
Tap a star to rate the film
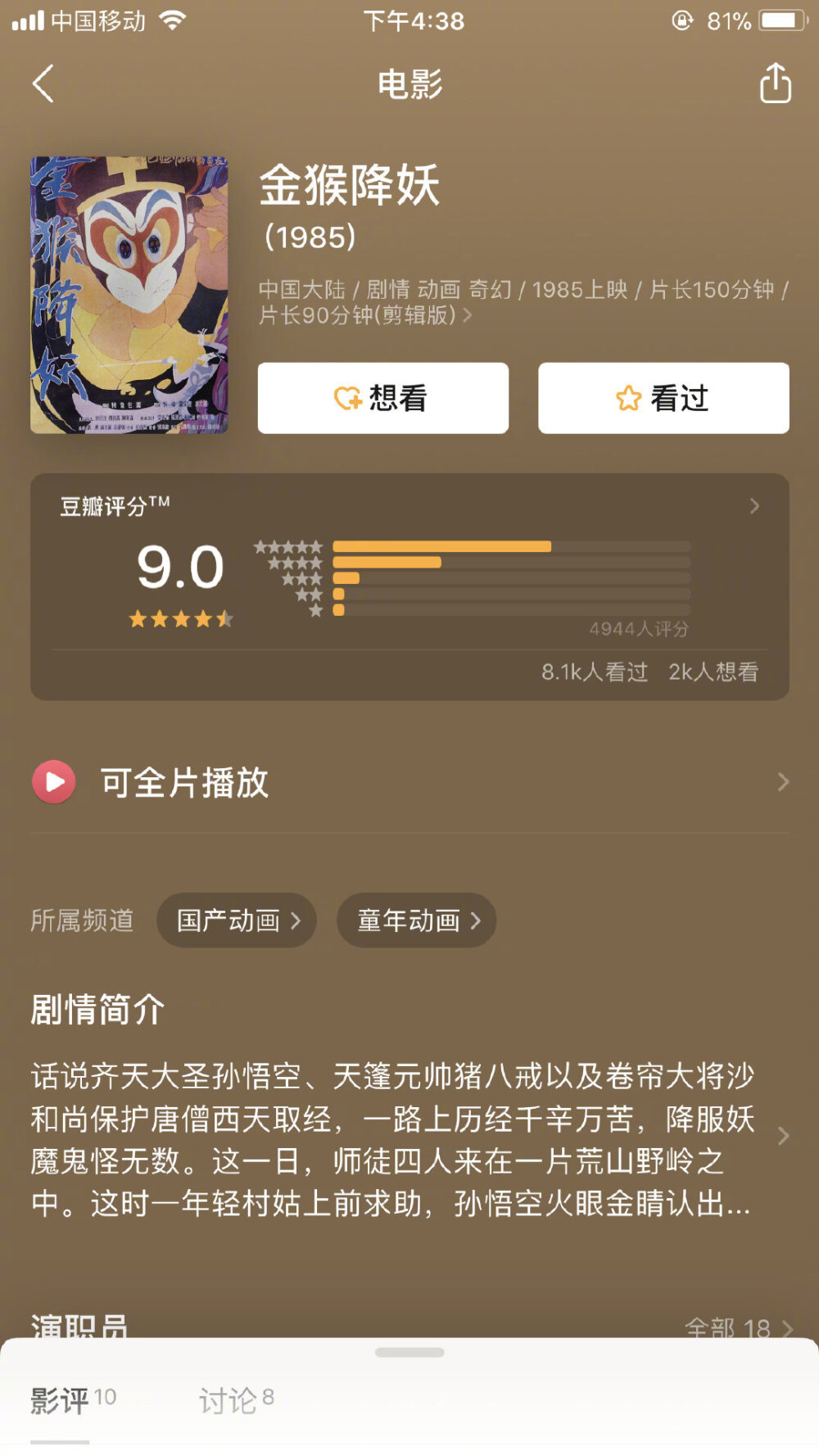click(x=180, y=618)
